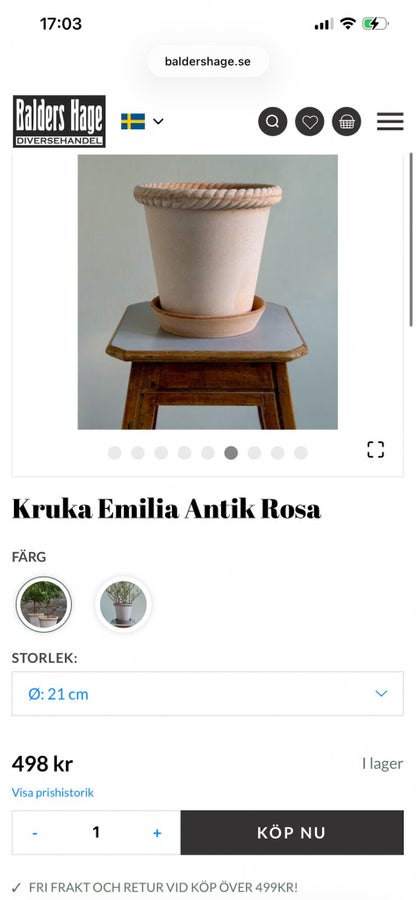
Task: Decrease quantity with minus button
Action: (35, 833)
